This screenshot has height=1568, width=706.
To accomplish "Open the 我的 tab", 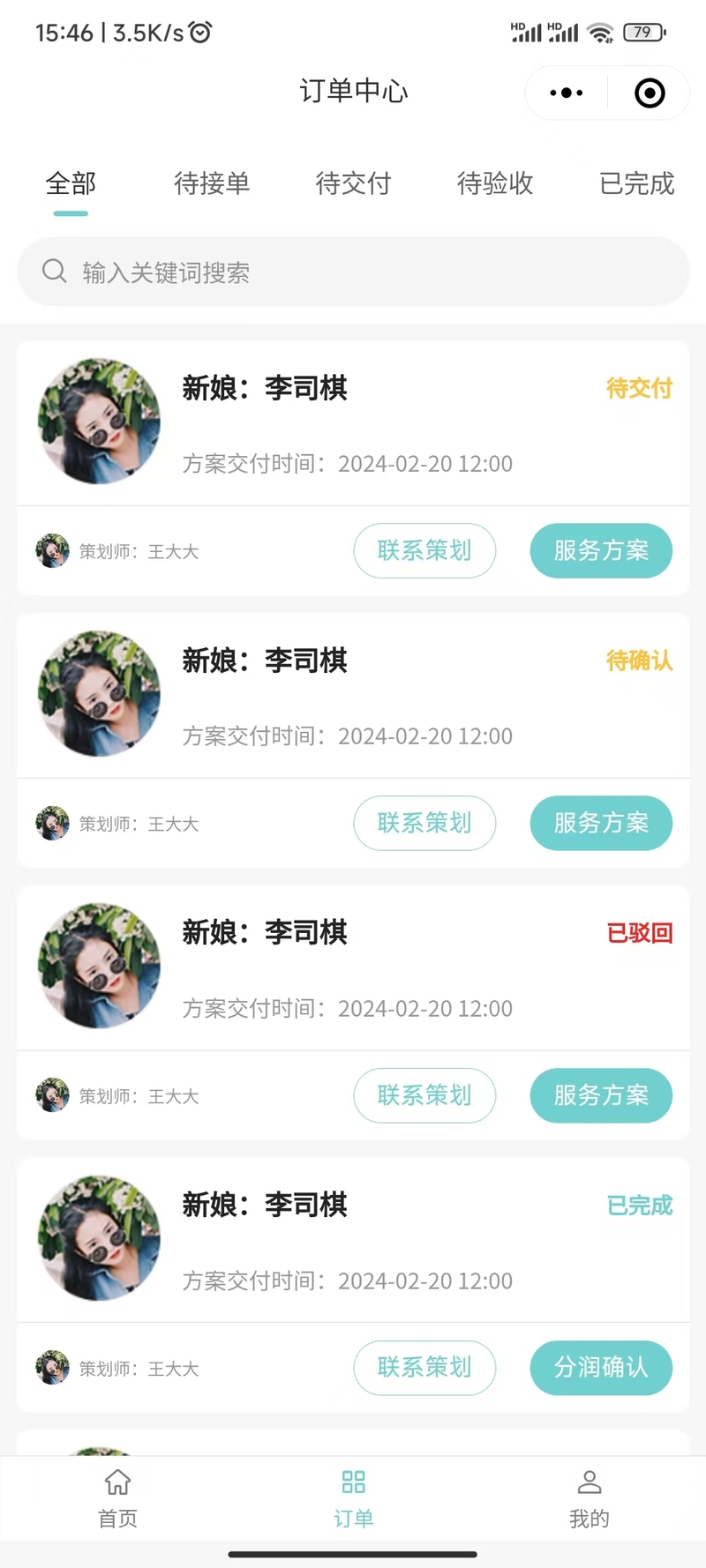I will point(589,1498).
